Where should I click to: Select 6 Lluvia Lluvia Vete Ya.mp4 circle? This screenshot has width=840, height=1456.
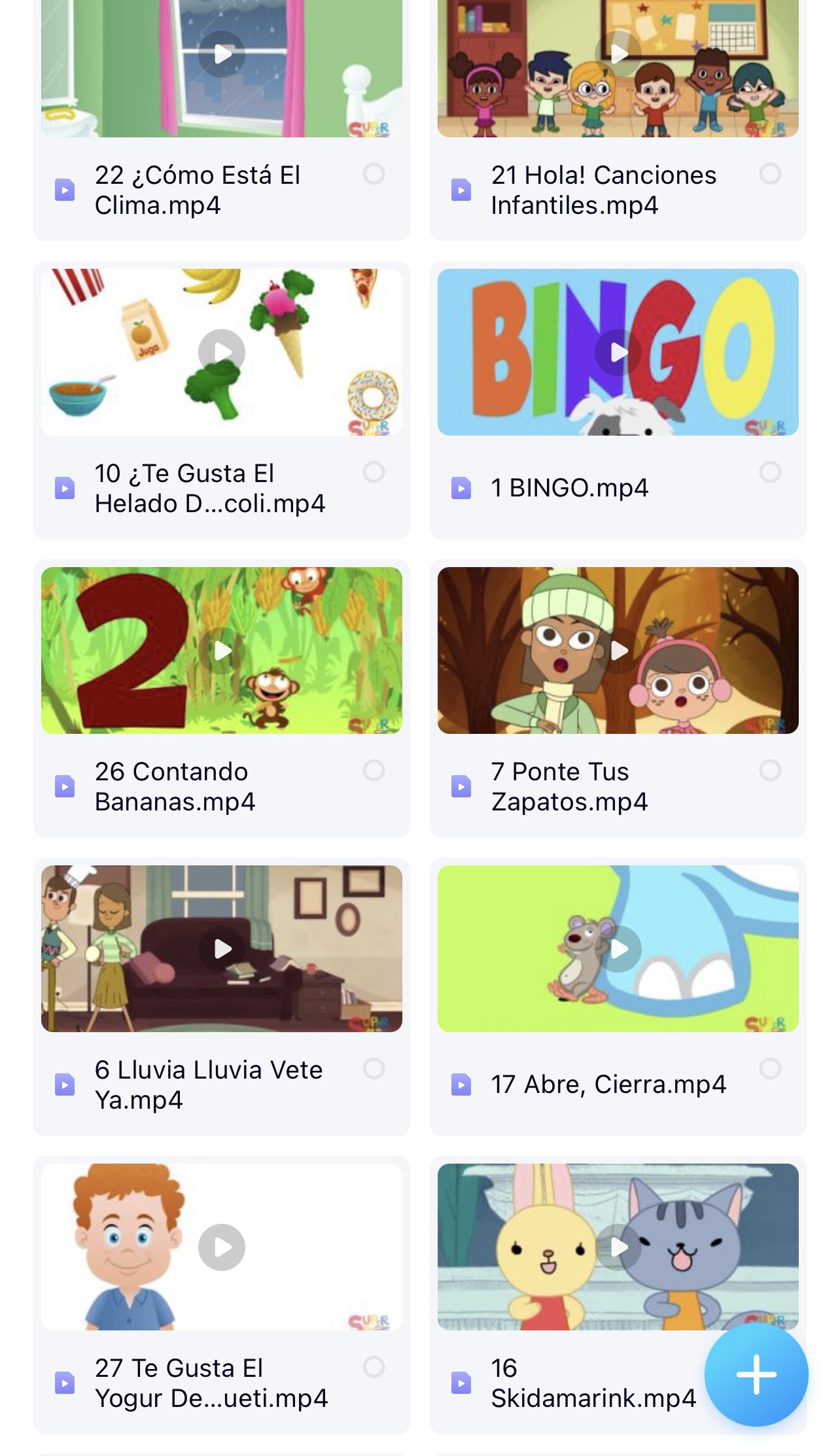point(374,1069)
